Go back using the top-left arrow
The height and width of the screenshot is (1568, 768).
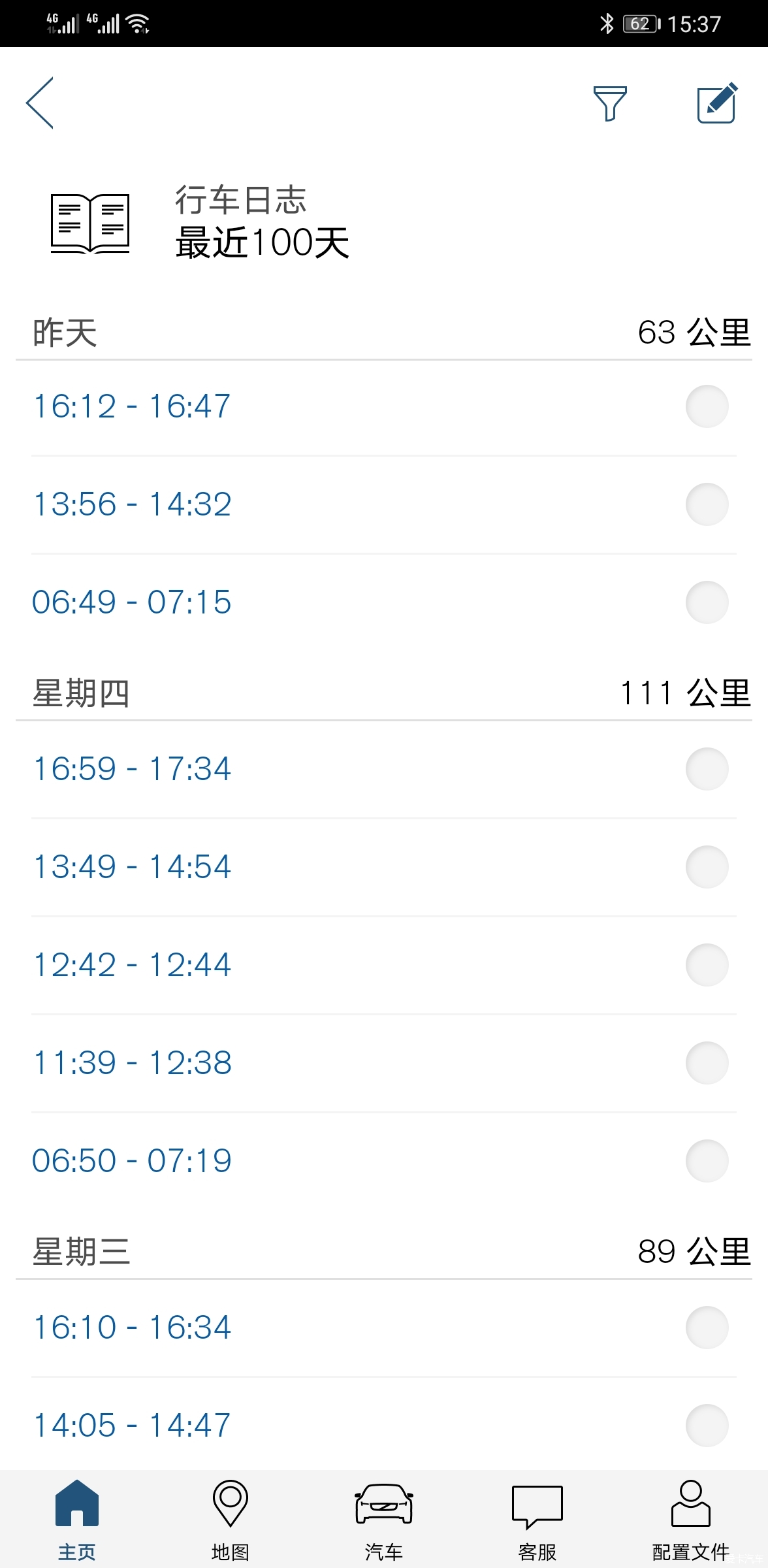(40, 103)
